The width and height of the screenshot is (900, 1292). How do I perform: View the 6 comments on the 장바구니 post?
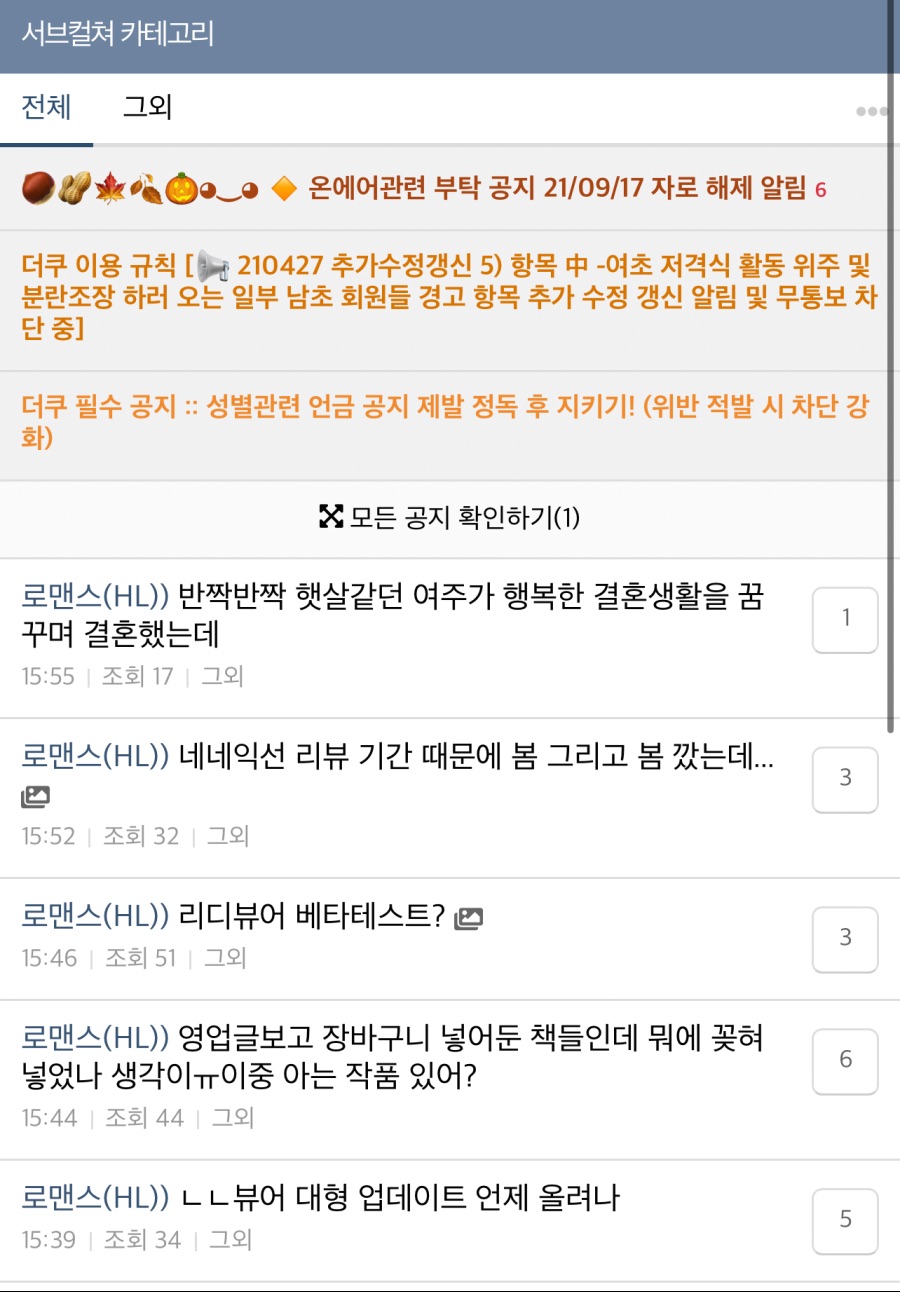(x=845, y=1060)
